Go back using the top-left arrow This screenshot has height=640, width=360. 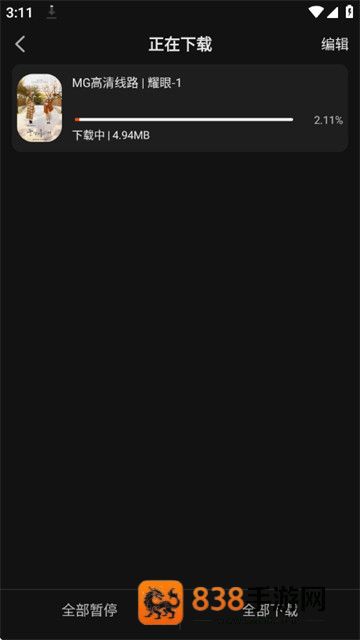click(20, 44)
